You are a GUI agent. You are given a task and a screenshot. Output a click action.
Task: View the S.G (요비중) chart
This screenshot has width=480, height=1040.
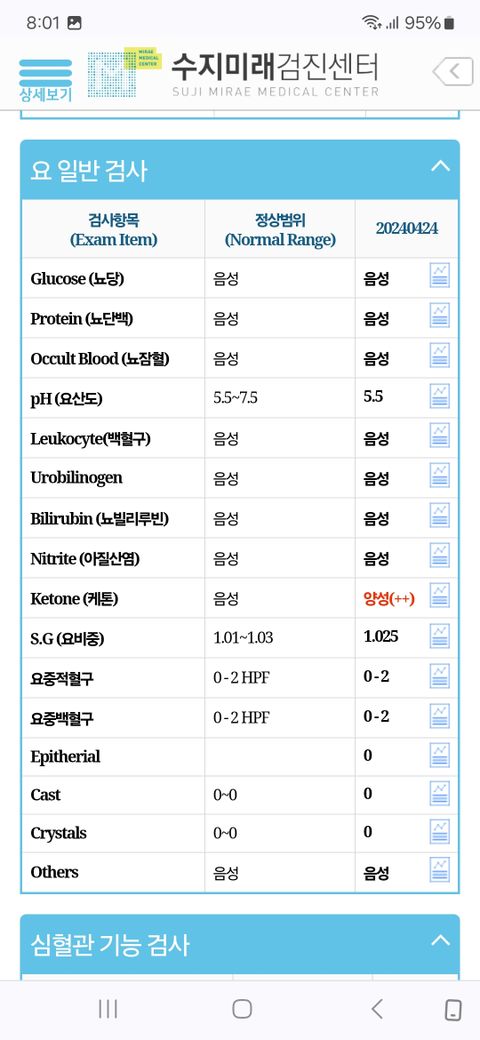click(440, 636)
